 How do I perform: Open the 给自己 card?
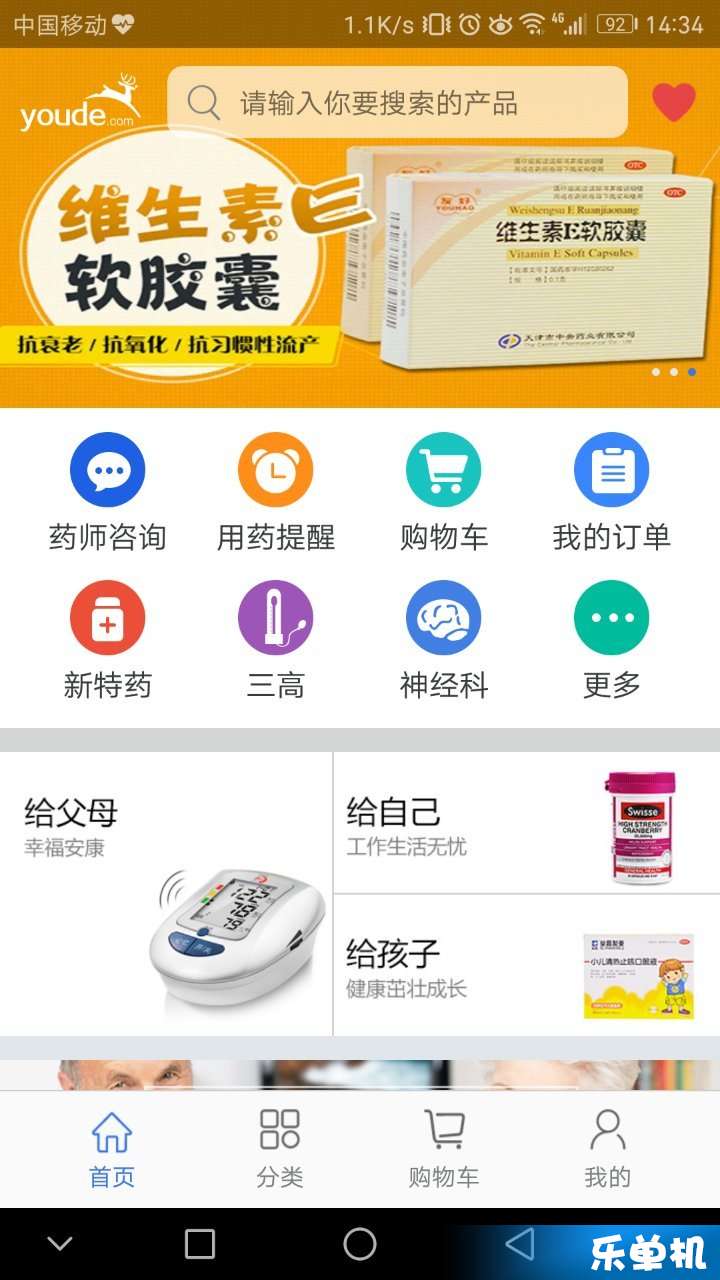[x=526, y=823]
